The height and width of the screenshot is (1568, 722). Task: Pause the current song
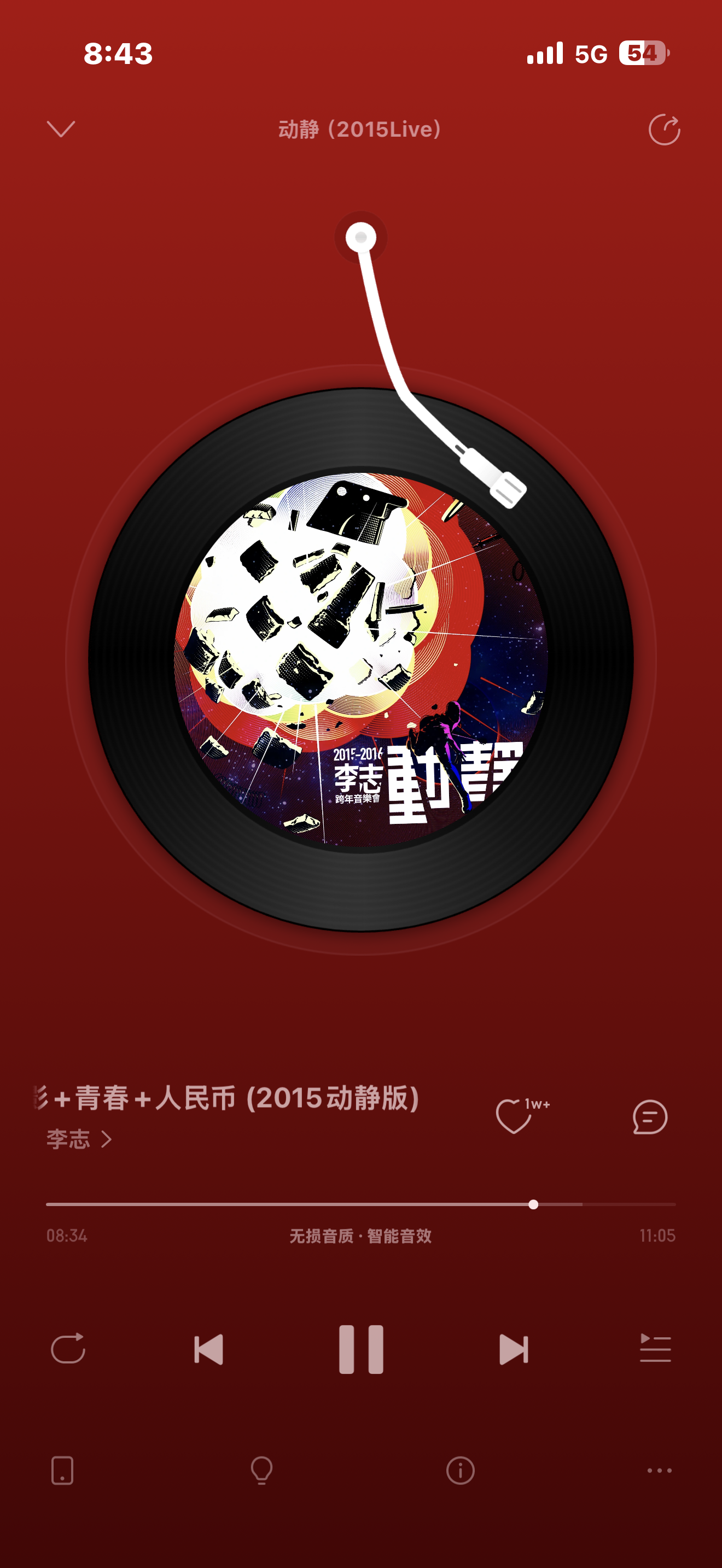click(361, 1349)
